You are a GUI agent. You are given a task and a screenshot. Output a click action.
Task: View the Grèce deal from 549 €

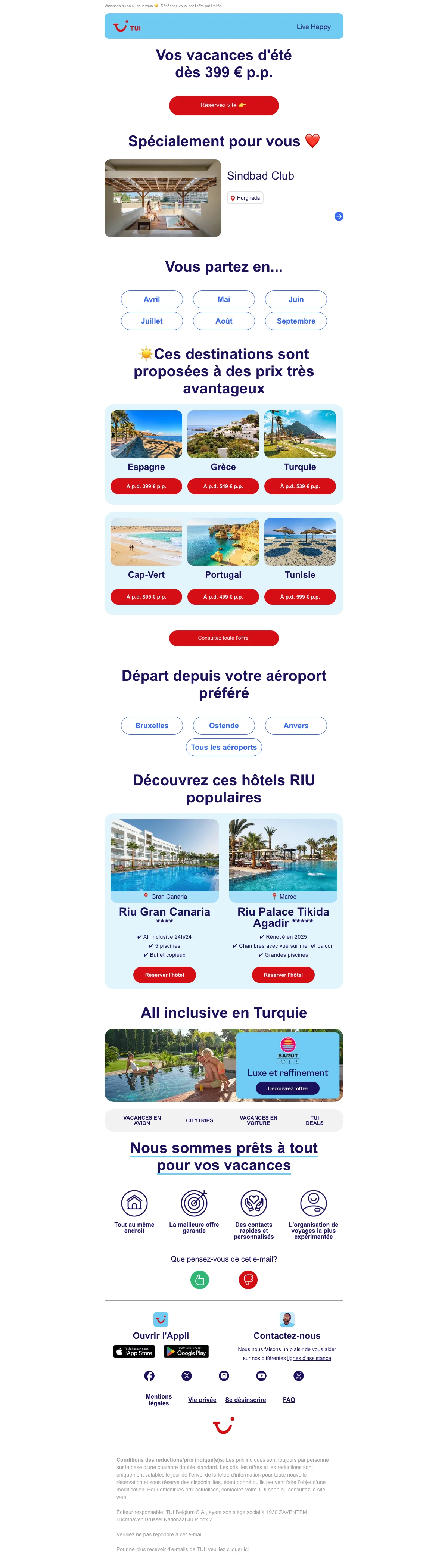[x=223, y=486]
